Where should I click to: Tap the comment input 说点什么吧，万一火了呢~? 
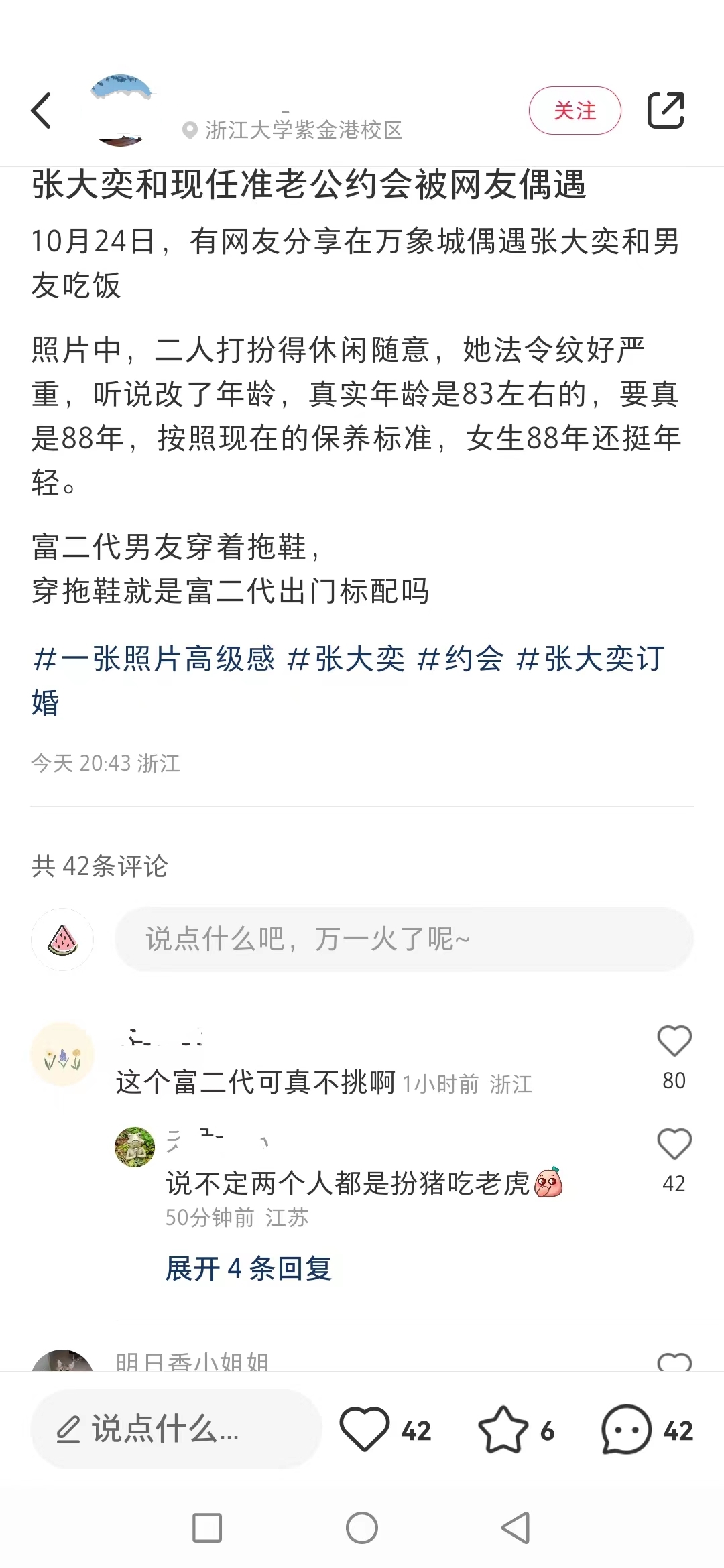[x=402, y=939]
